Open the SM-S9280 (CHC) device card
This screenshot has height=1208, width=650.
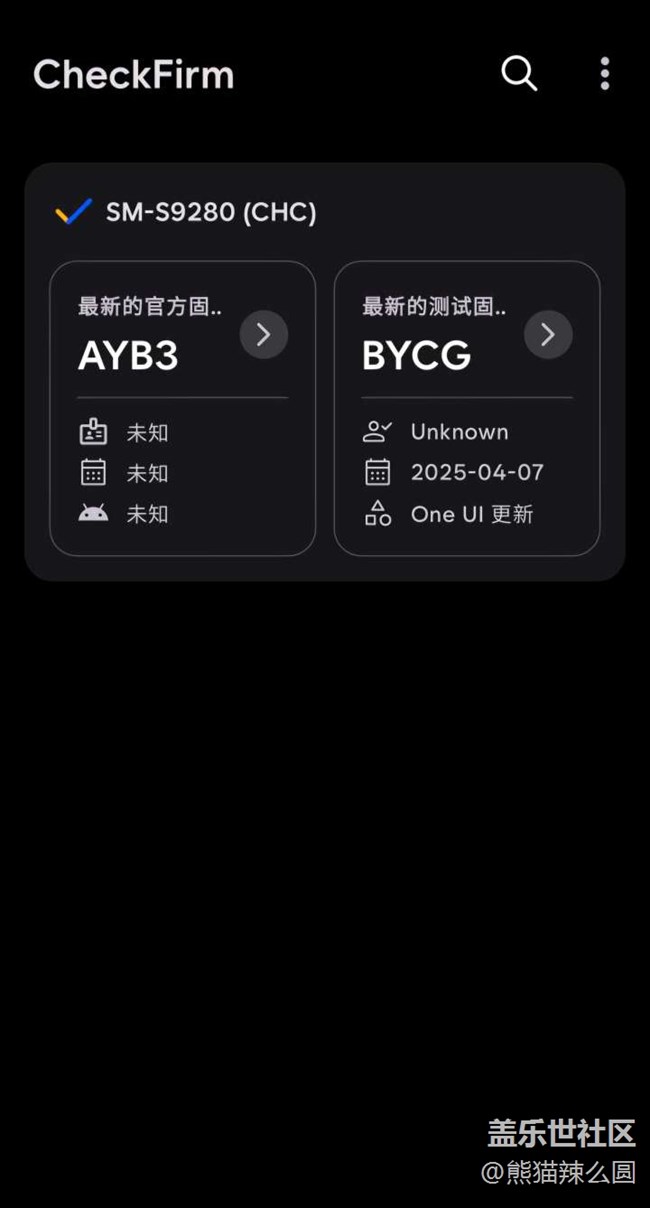(211, 212)
